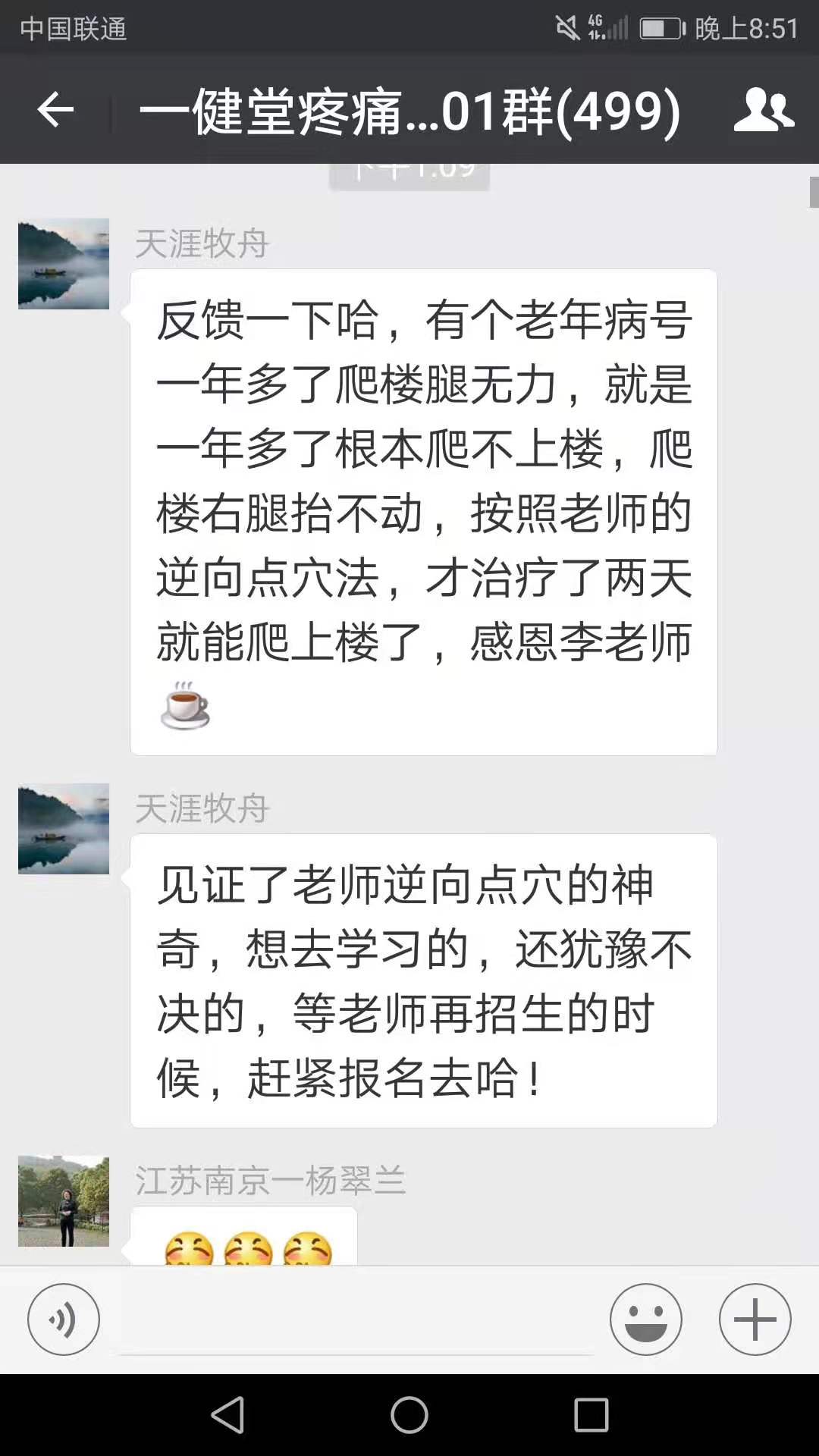819x1456 pixels.
Task: Tap Android home button
Action: pos(409,1415)
